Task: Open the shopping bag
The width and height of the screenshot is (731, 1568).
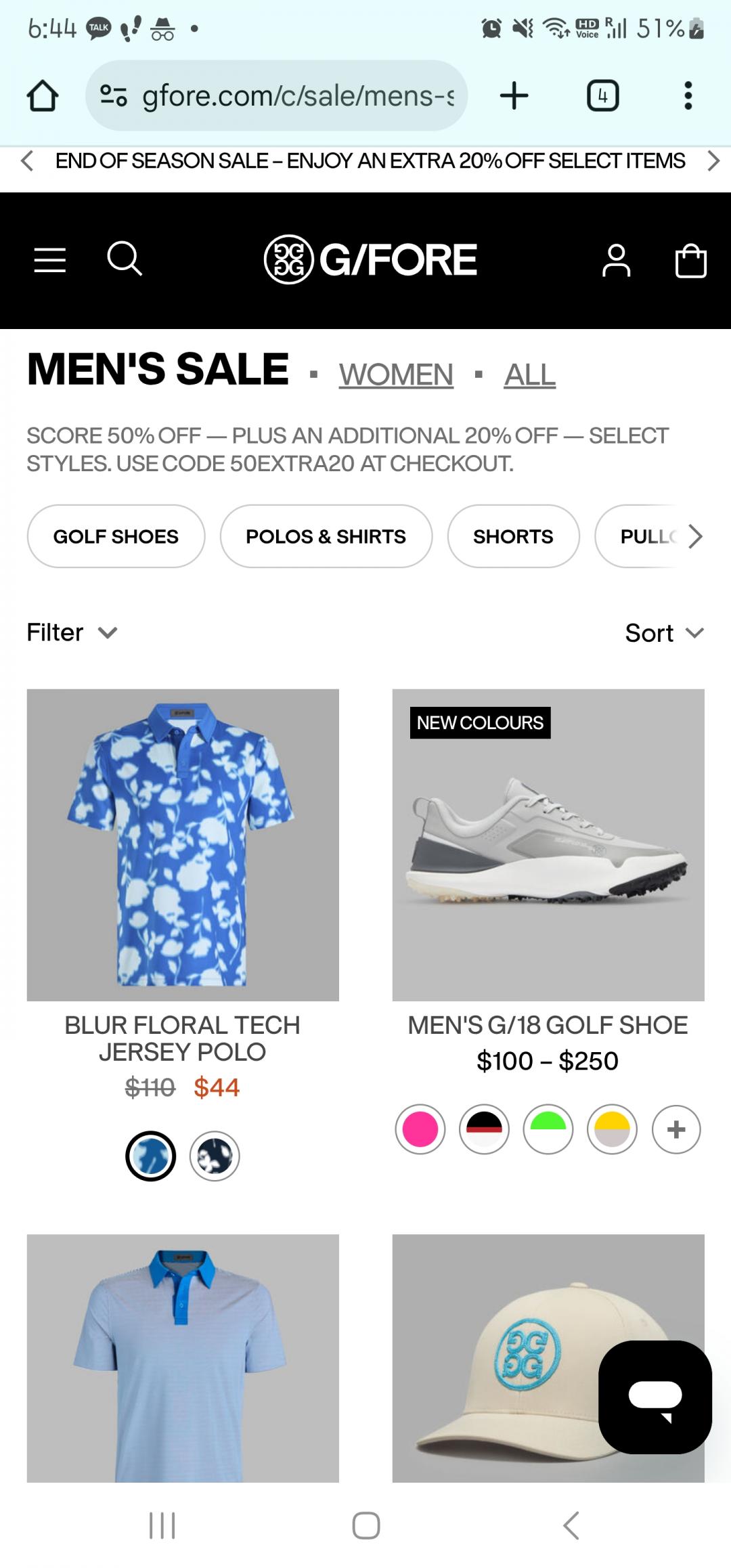Action: pos(690,261)
